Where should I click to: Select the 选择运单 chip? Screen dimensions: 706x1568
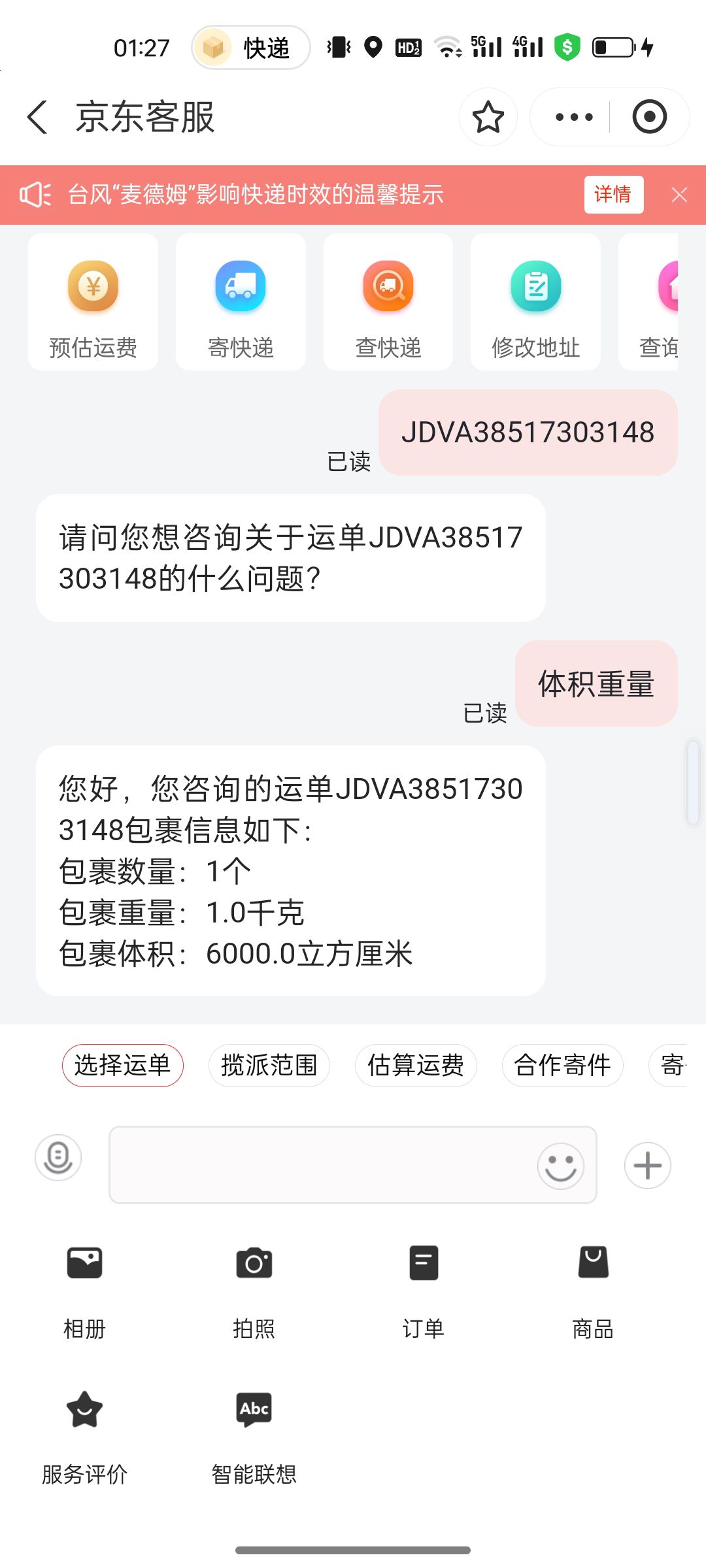pos(122,1066)
